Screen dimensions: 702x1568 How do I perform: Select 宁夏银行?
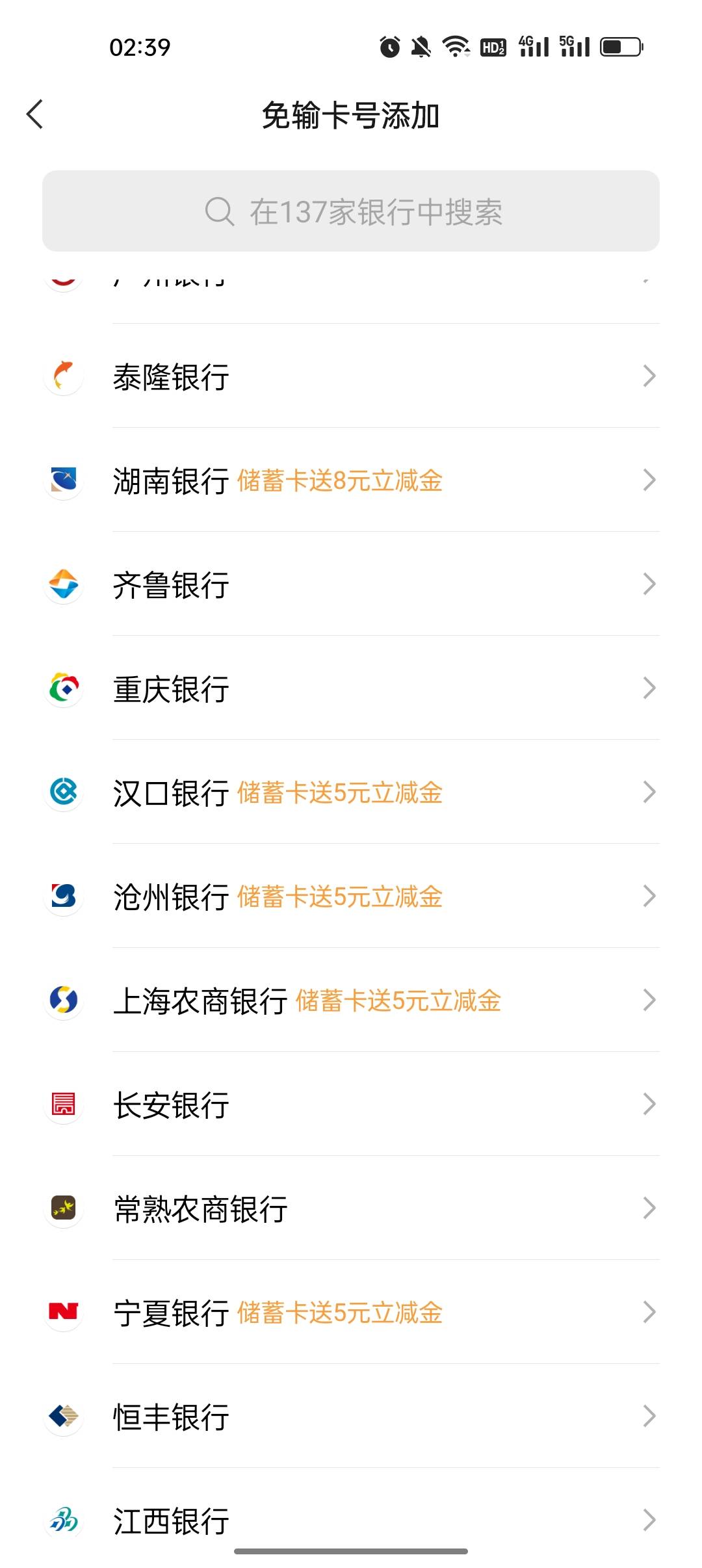(351, 1312)
